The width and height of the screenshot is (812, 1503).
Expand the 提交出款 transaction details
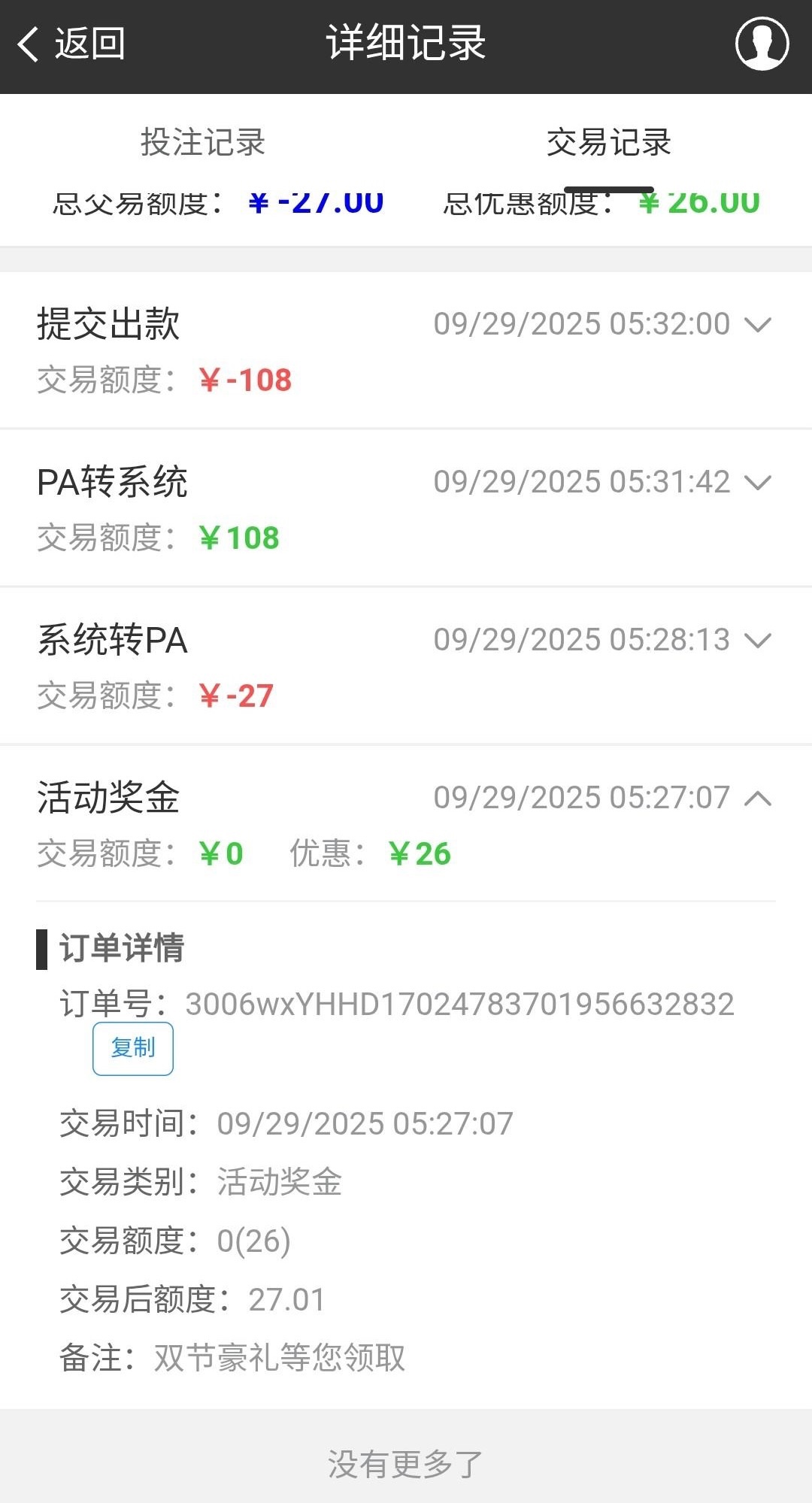(x=757, y=325)
